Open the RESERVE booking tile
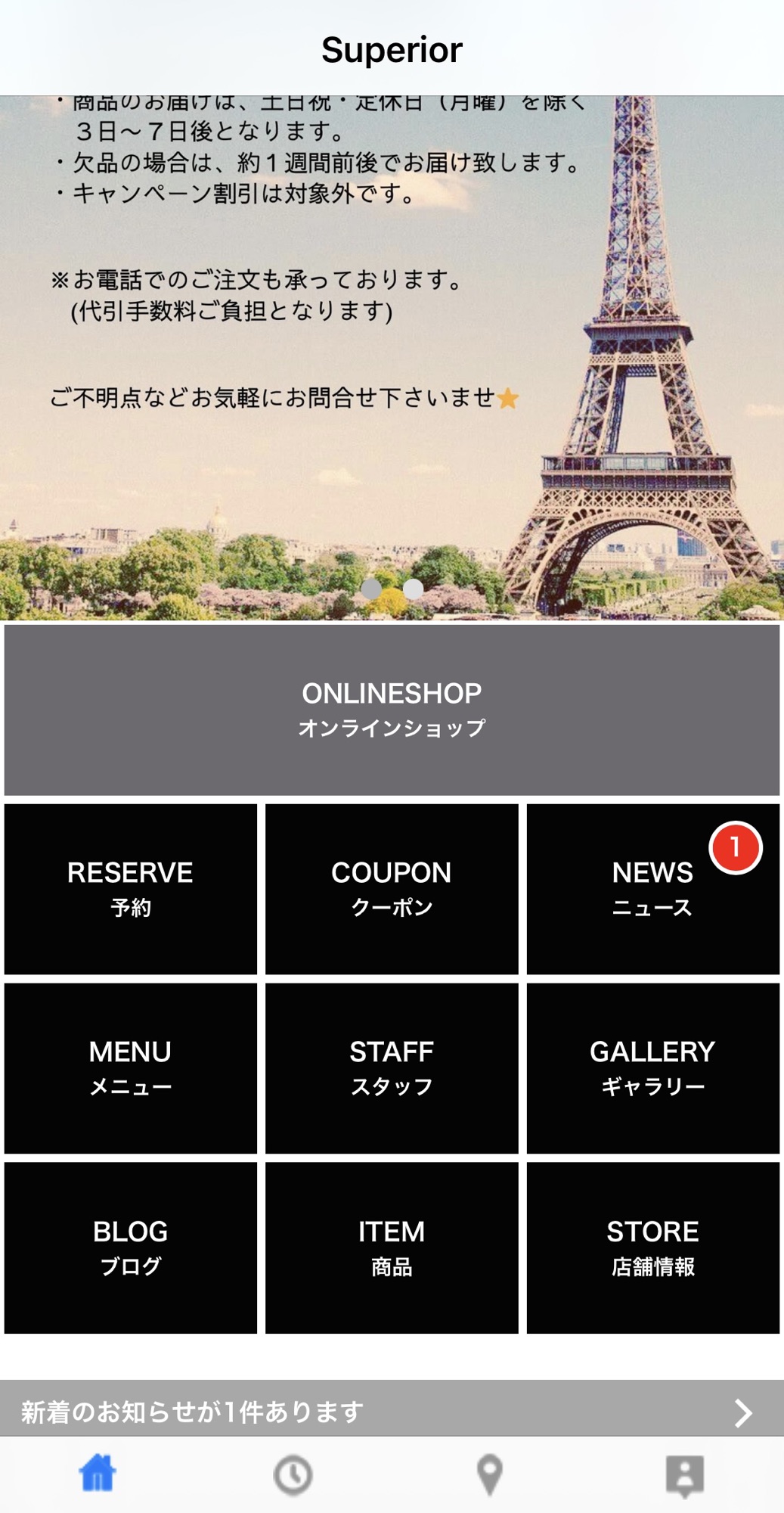784x1513 pixels. point(130,889)
